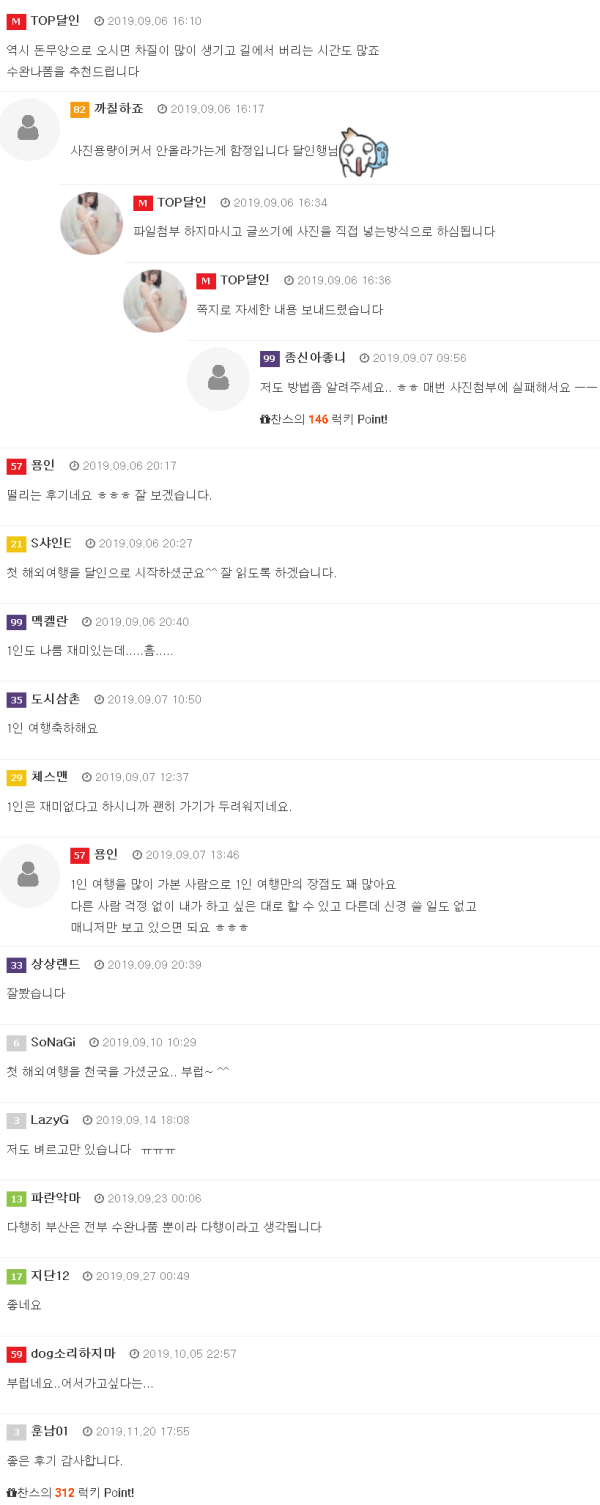The width and height of the screenshot is (600, 1505).
Task: Open 까칠하죠's user profile name
Action: pyautogui.click(x=118, y=109)
